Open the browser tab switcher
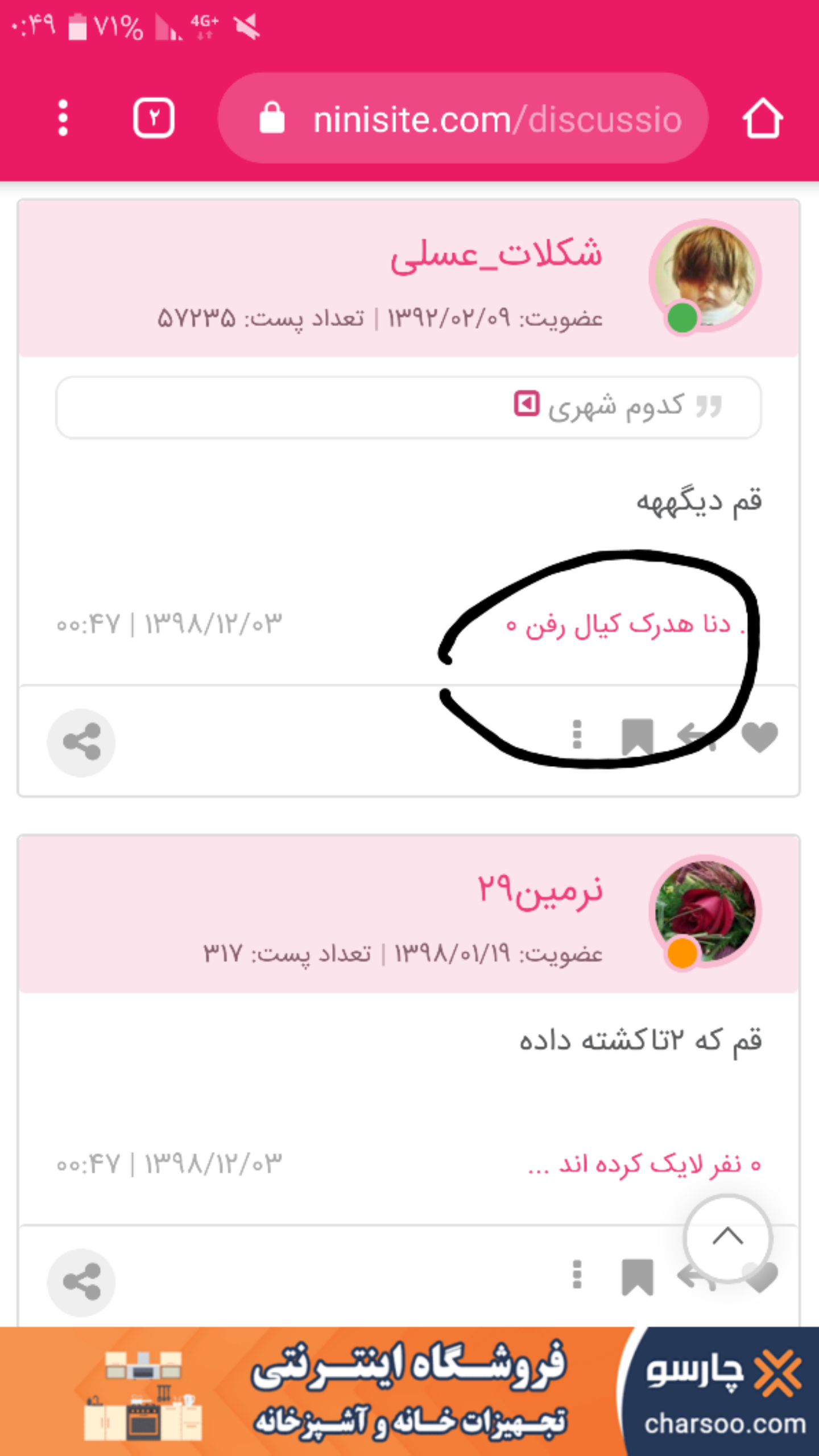This screenshot has height=1456, width=819. point(154,118)
